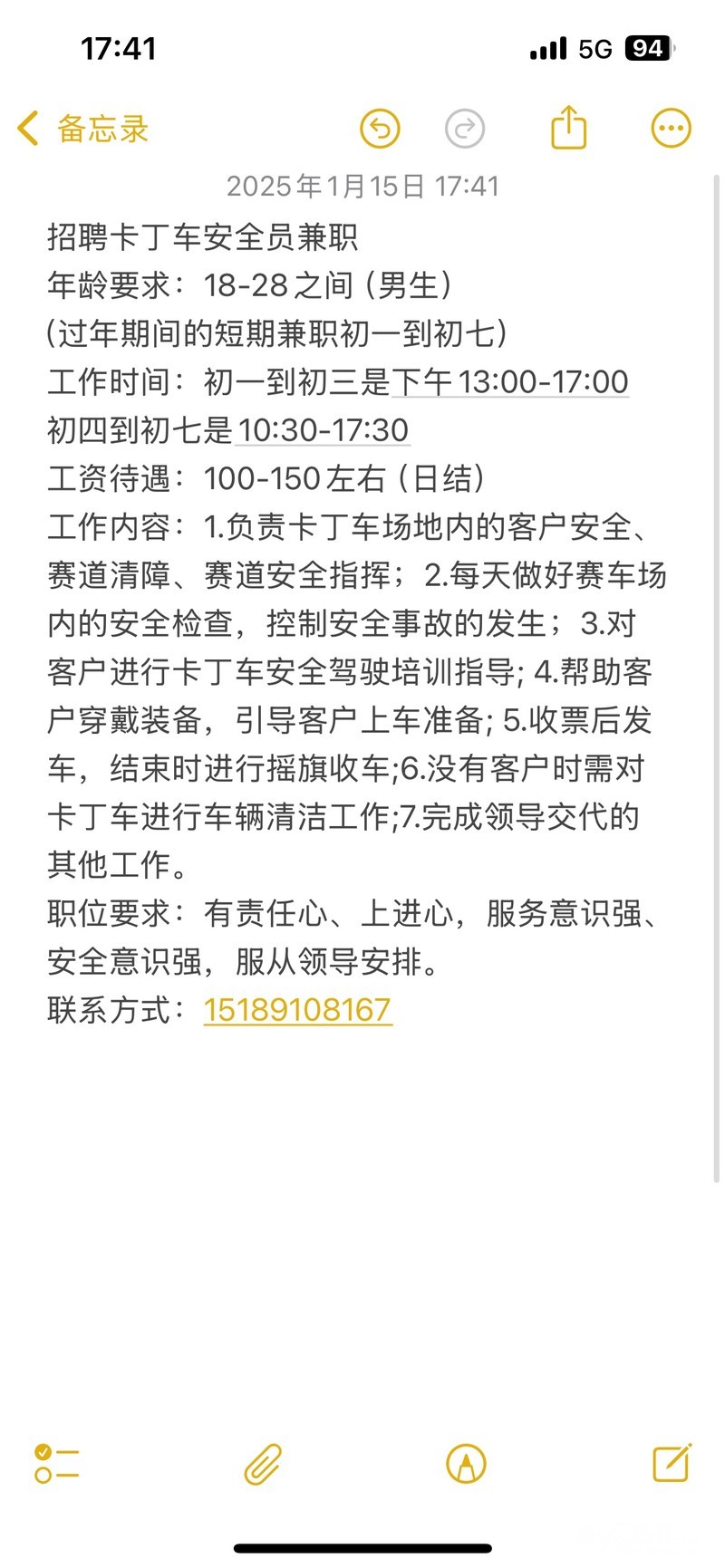The image size is (725, 1568).
Task: Share this note
Action: pos(569,128)
